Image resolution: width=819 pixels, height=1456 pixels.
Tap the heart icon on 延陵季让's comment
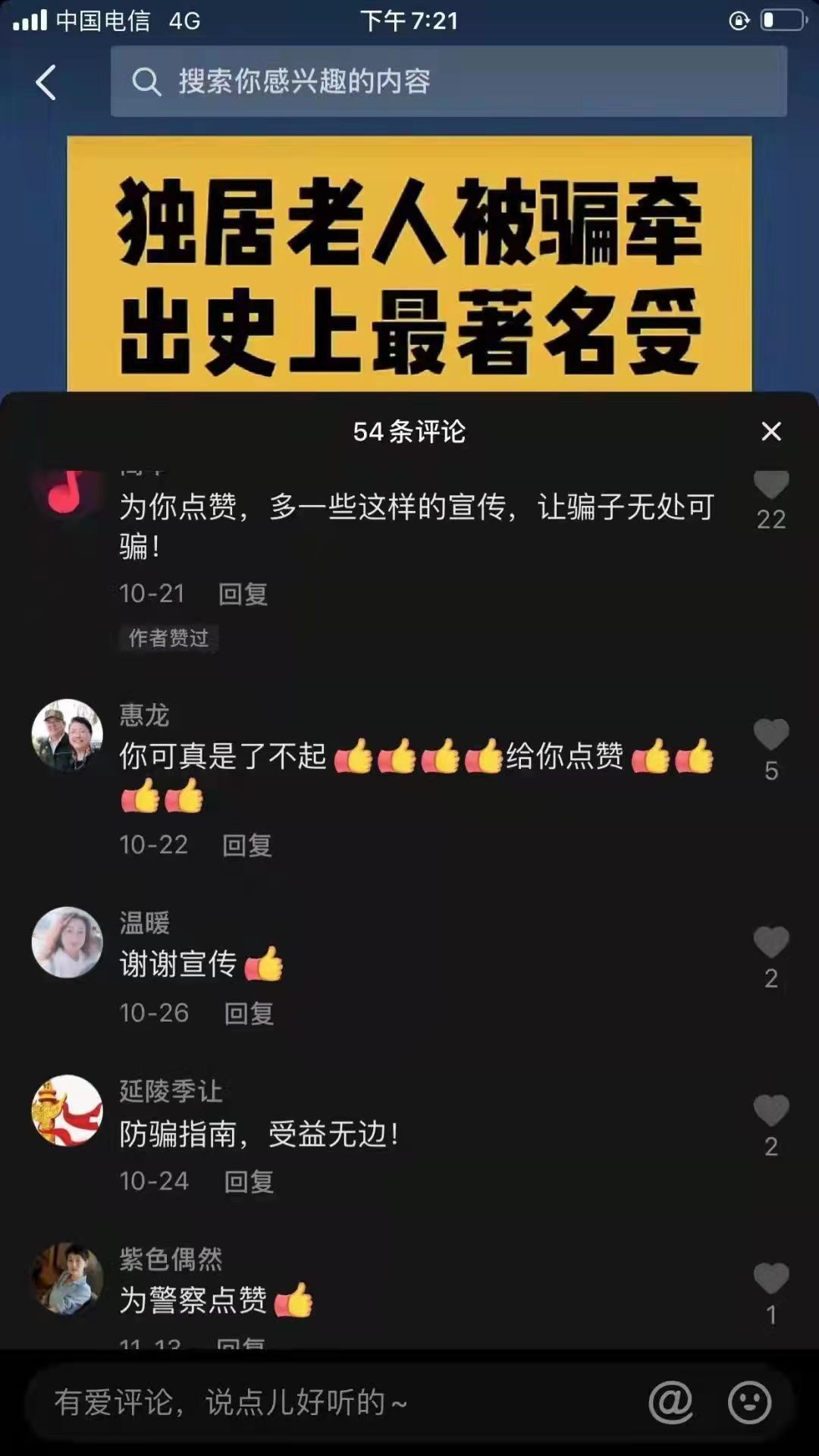772,1107
